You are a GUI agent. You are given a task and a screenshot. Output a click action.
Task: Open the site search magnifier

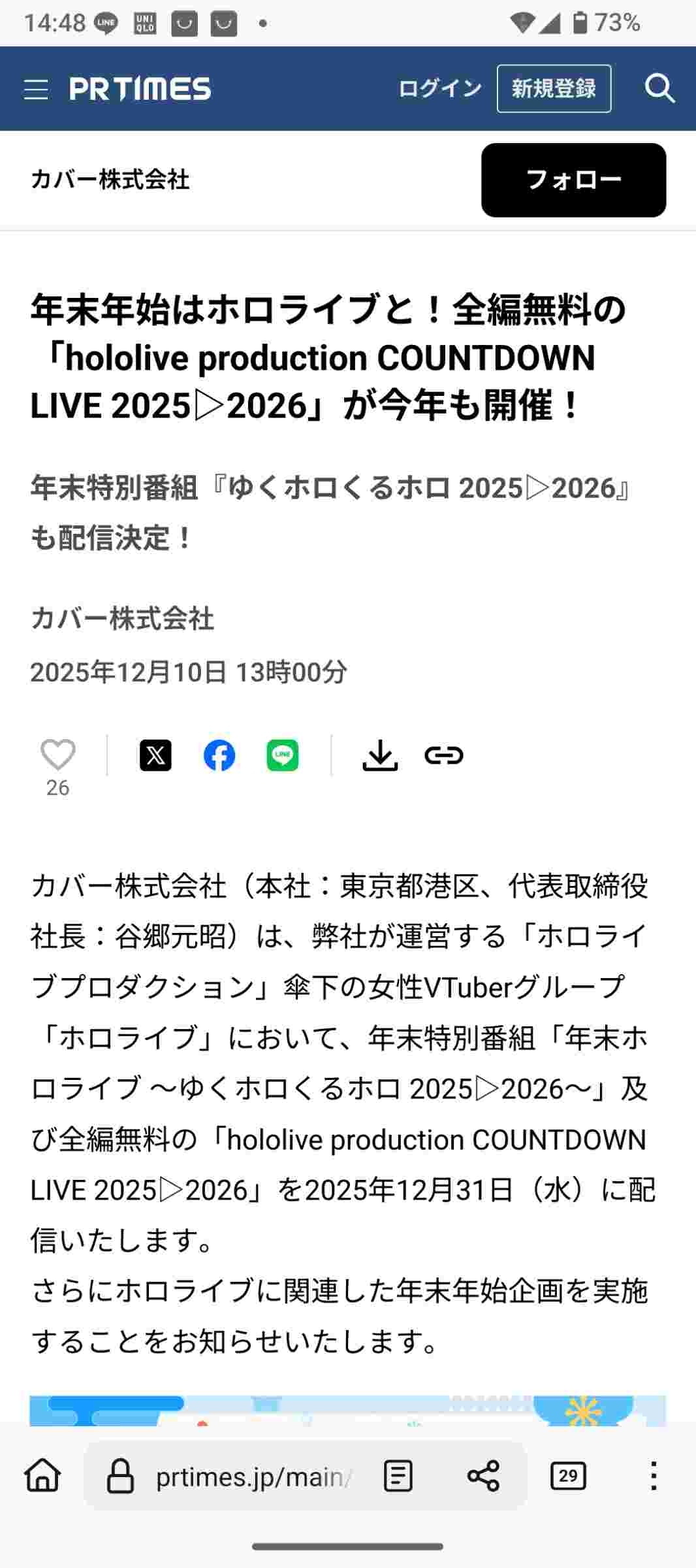[x=659, y=88]
